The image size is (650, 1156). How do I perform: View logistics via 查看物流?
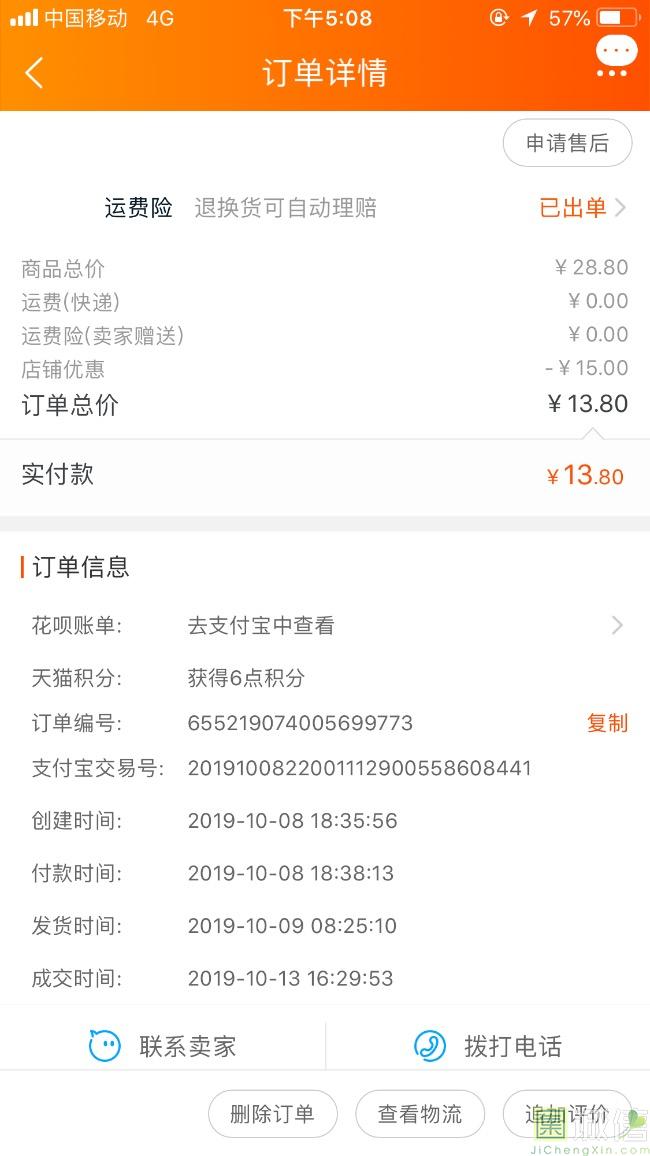(420, 1114)
